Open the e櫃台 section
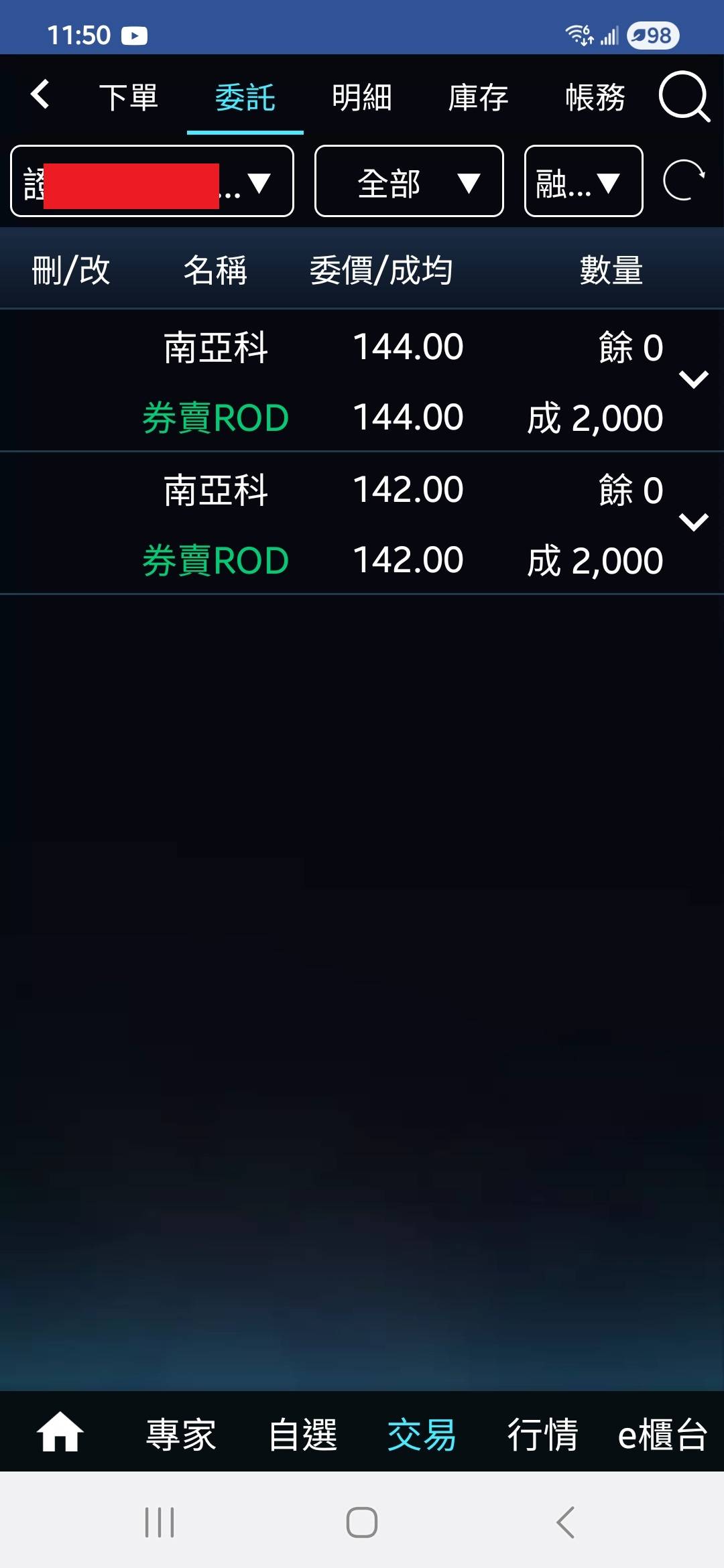Viewport: 724px width, 1568px height. coord(662,1435)
